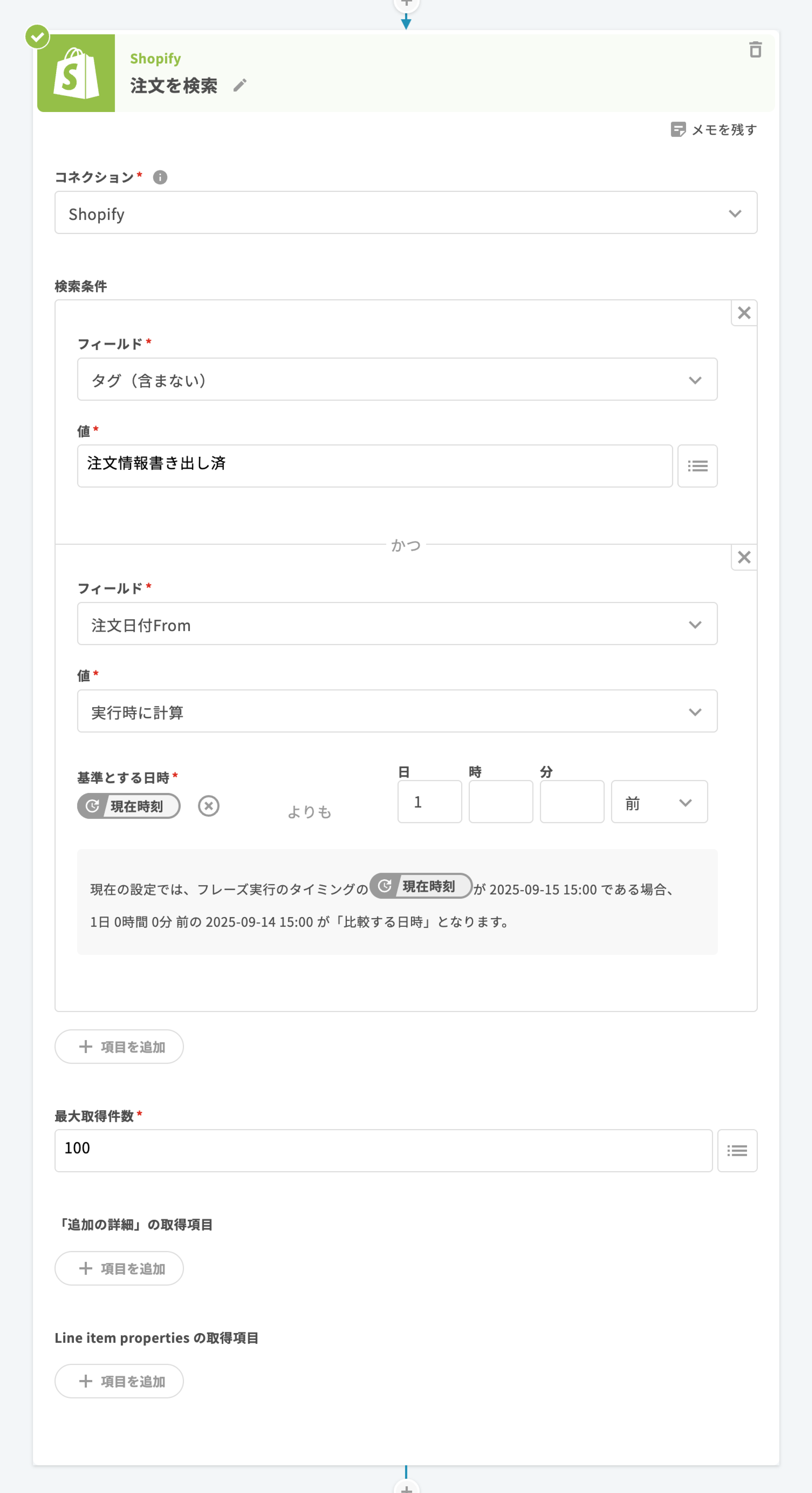
Task: Edit the 最大取得件数 field containing 100
Action: click(x=383, y=1150)
